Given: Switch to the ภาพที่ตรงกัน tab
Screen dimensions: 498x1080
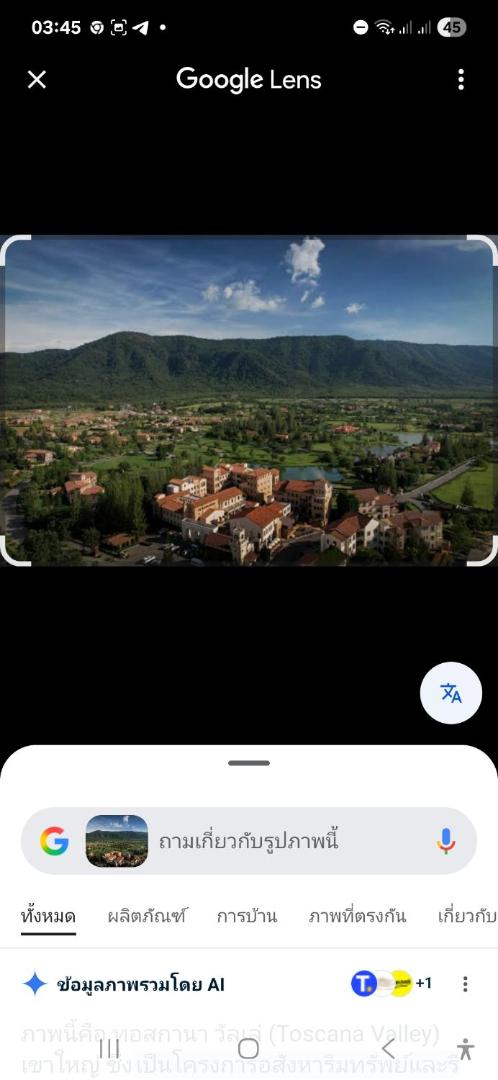Looking at the screenshot, I should pos(357,917).
